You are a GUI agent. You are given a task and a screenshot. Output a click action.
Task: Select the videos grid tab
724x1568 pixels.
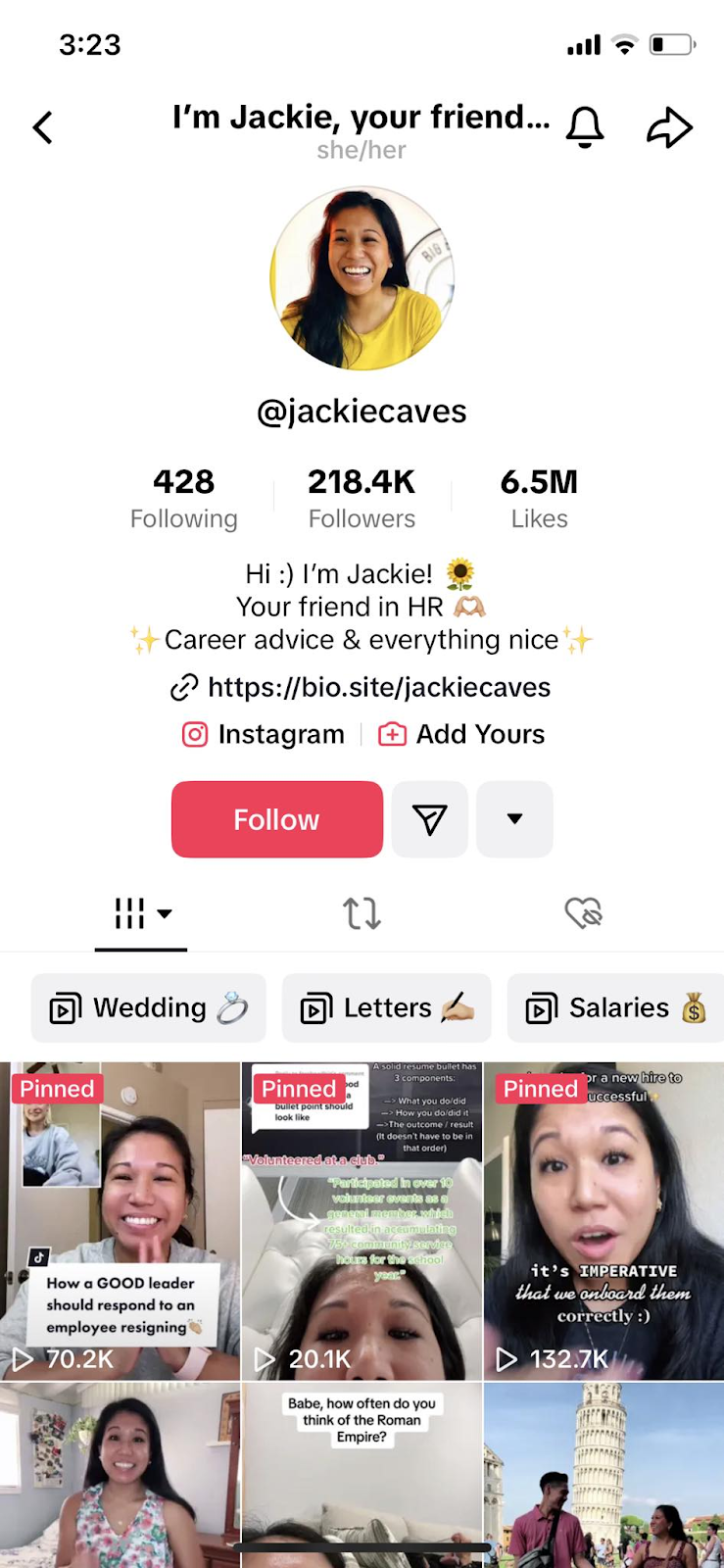click(x=141, y=913)
